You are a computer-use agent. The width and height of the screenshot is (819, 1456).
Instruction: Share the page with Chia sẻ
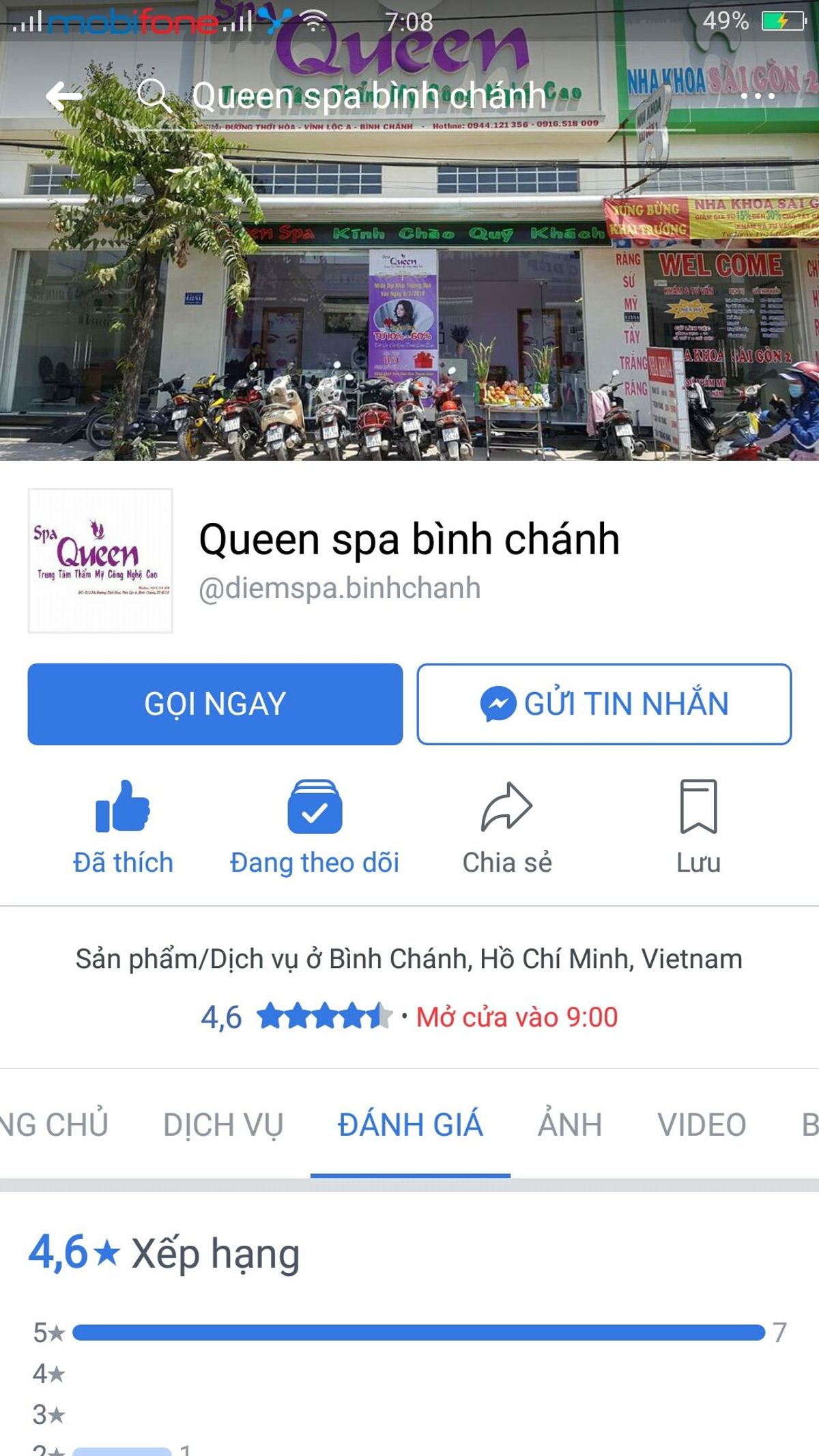click(506, 827)
